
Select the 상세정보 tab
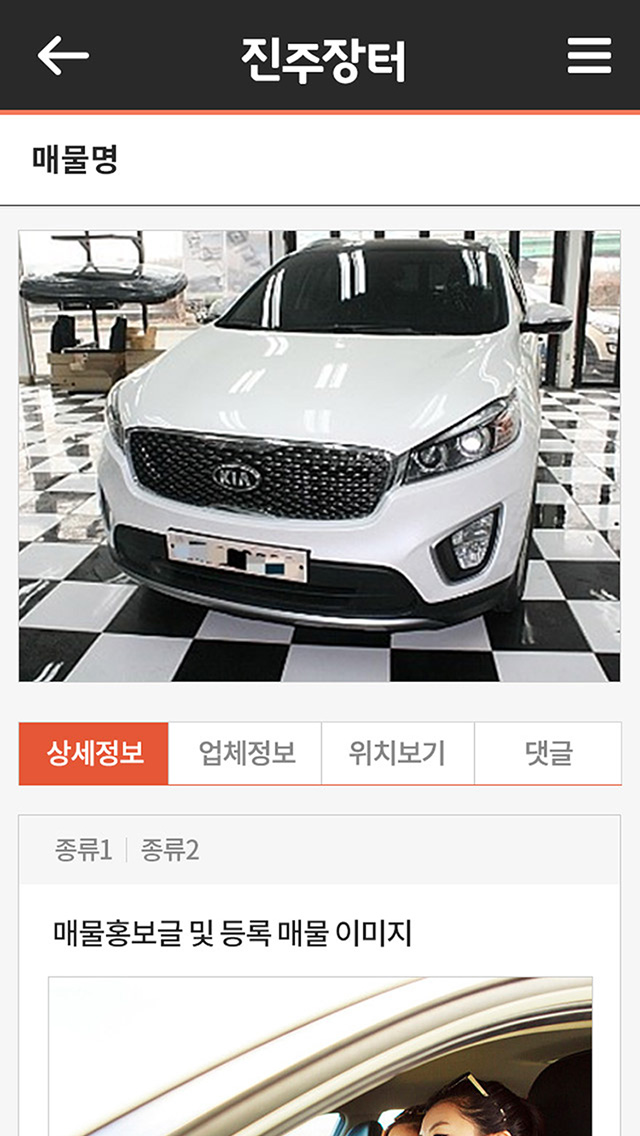94,753
